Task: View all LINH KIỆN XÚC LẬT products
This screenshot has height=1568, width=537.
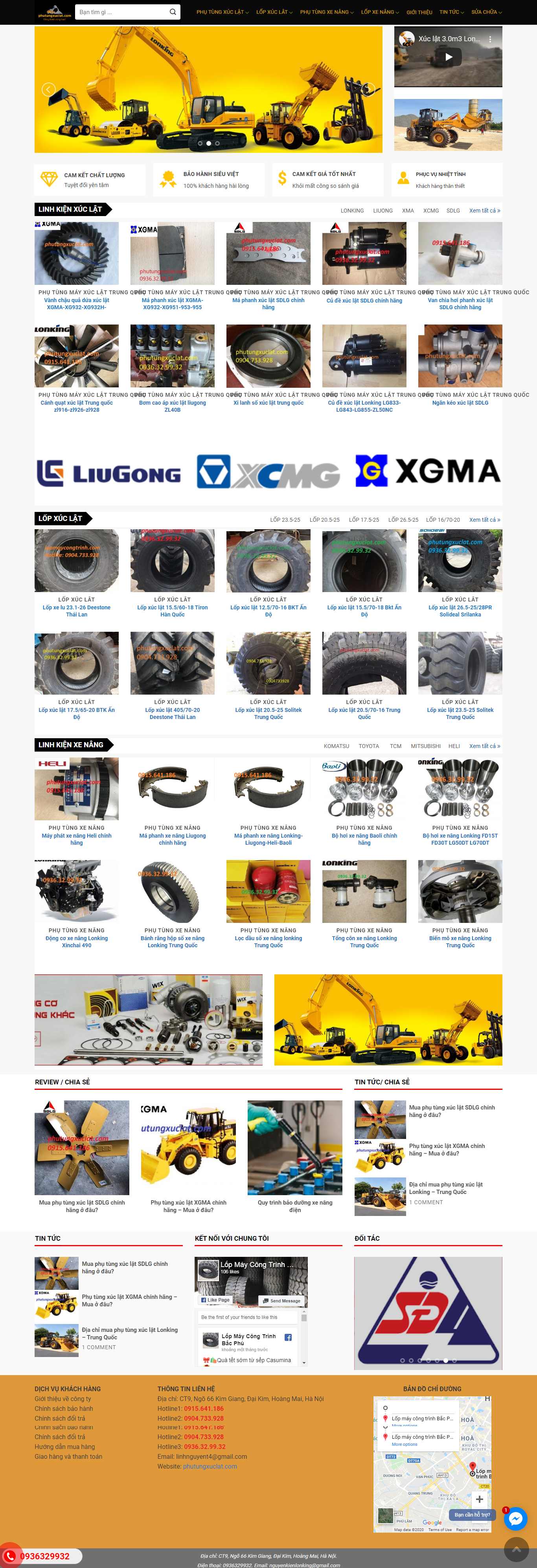Action: pyautogui.click(x=485, y=211)
